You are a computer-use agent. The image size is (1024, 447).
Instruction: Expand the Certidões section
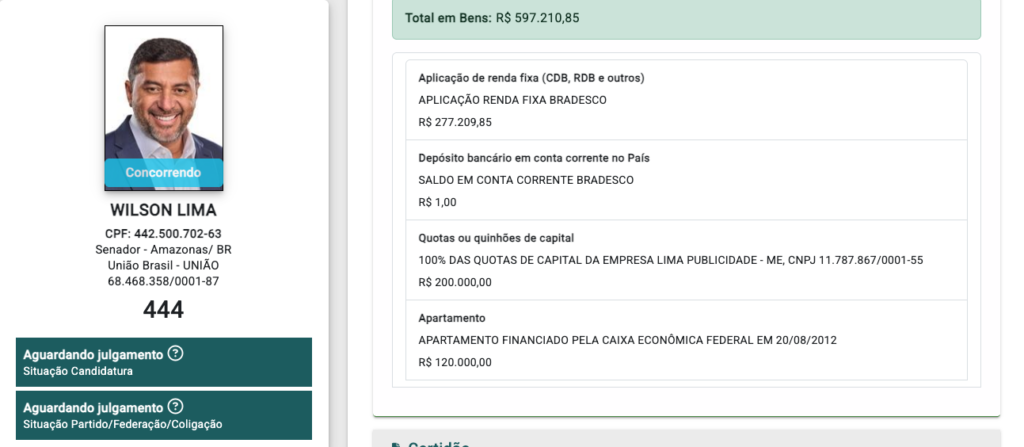point(686,439)
